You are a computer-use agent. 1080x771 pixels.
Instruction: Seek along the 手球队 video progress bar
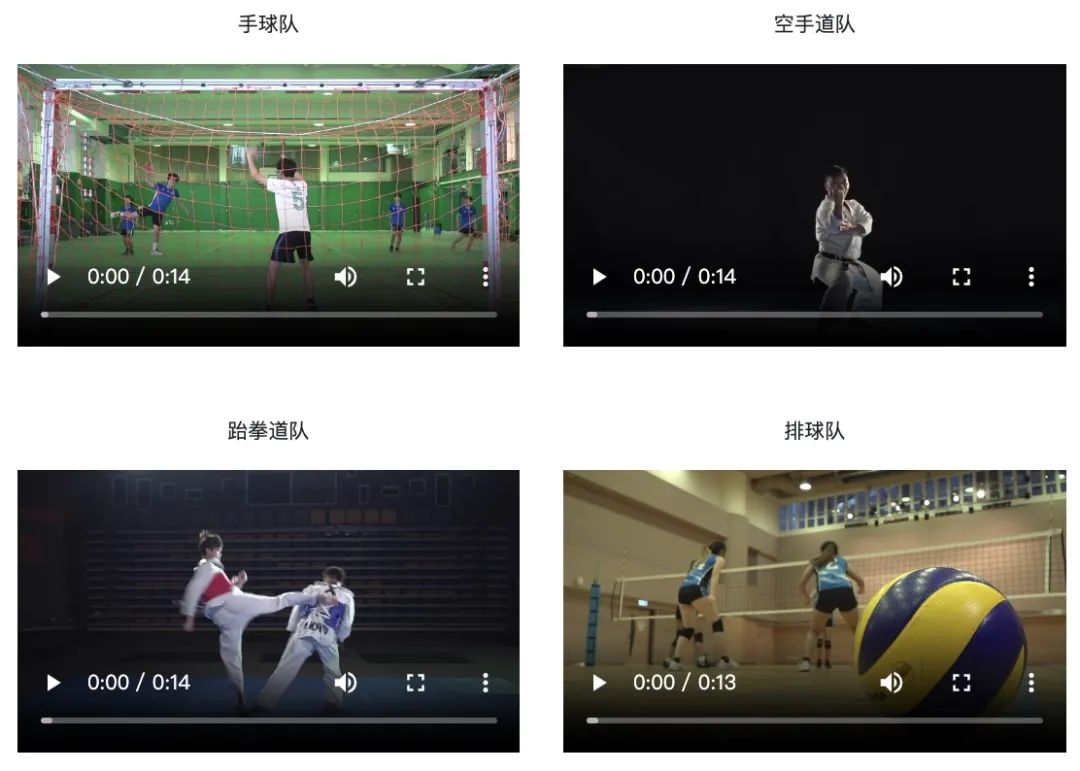pyautogui.click(x=268, y=314)
